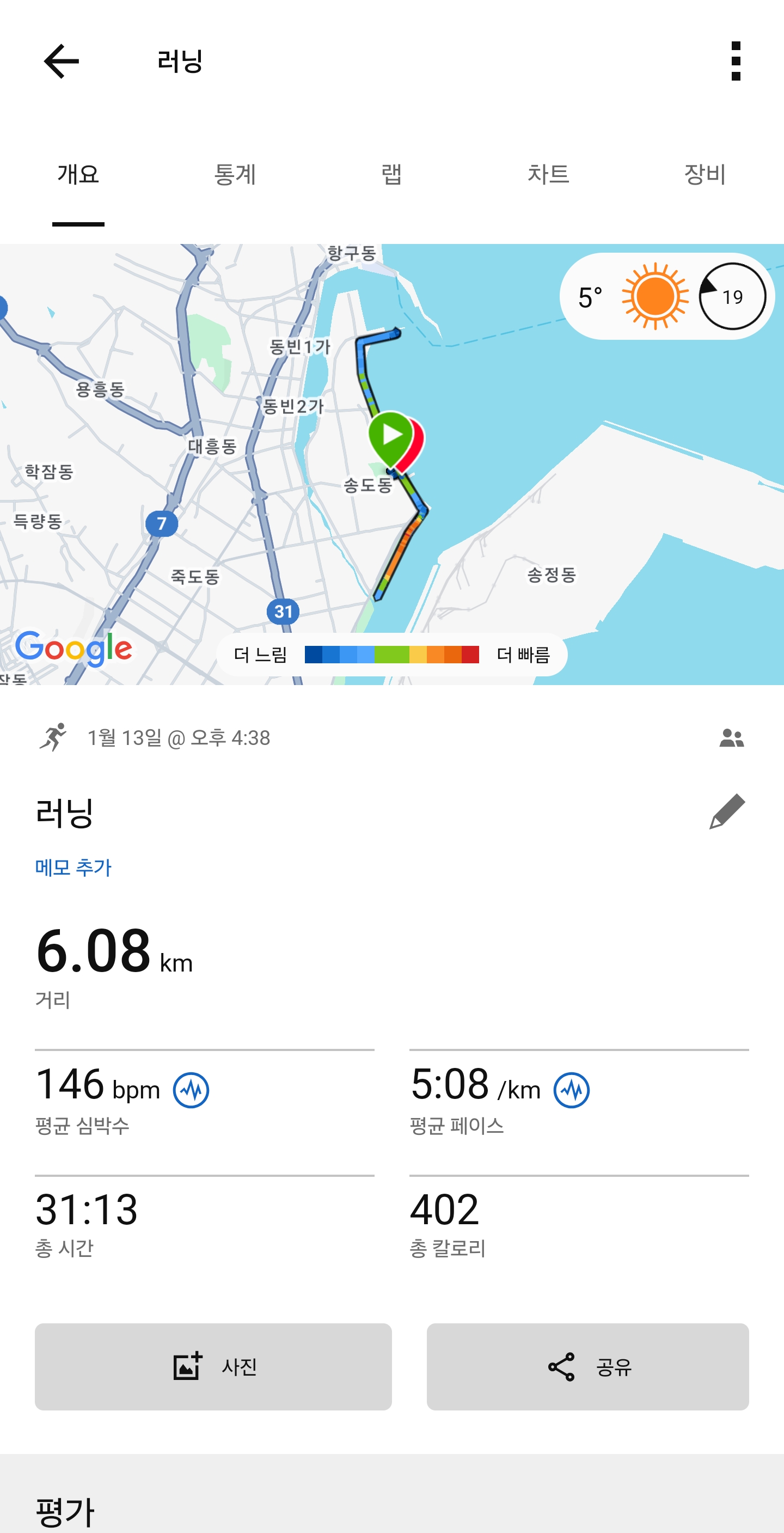The width and height of the screenshot is (784, 1533).
Task: Click the Google logo on the map
Action: 76,649
